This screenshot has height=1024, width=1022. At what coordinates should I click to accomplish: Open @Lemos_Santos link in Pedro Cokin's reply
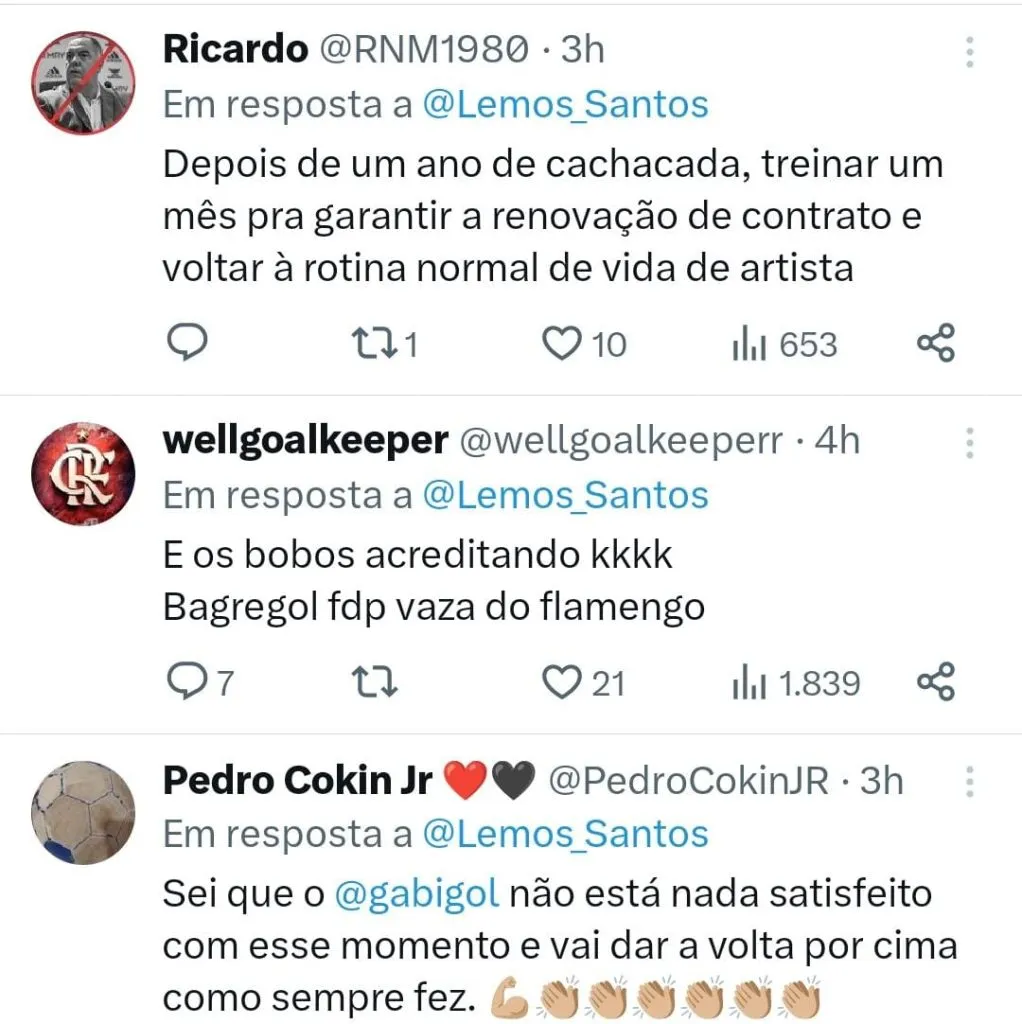[565, 834]
